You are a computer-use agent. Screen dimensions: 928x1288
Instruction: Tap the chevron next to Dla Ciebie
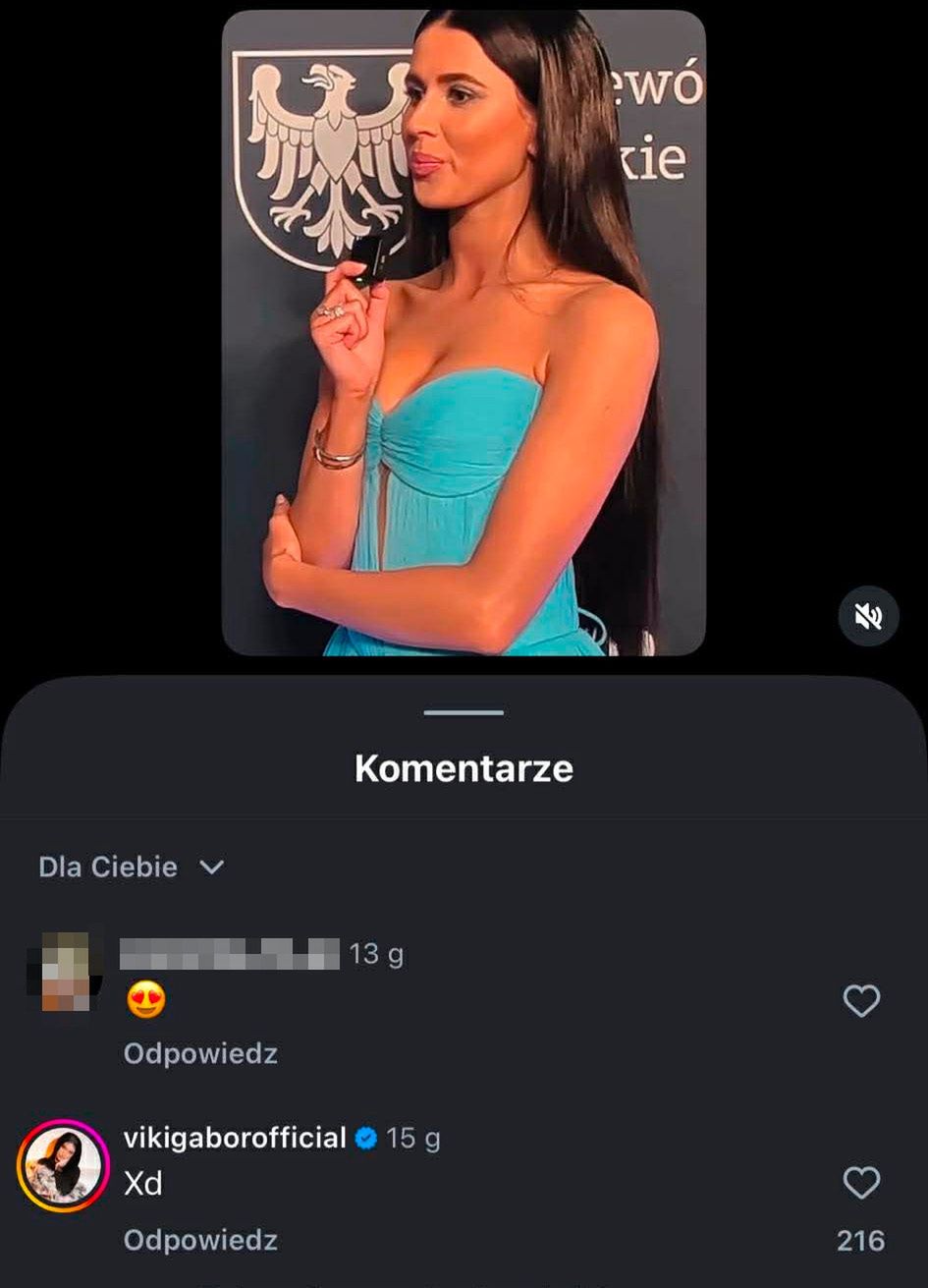pyautogui.click(x=212, y=868)
